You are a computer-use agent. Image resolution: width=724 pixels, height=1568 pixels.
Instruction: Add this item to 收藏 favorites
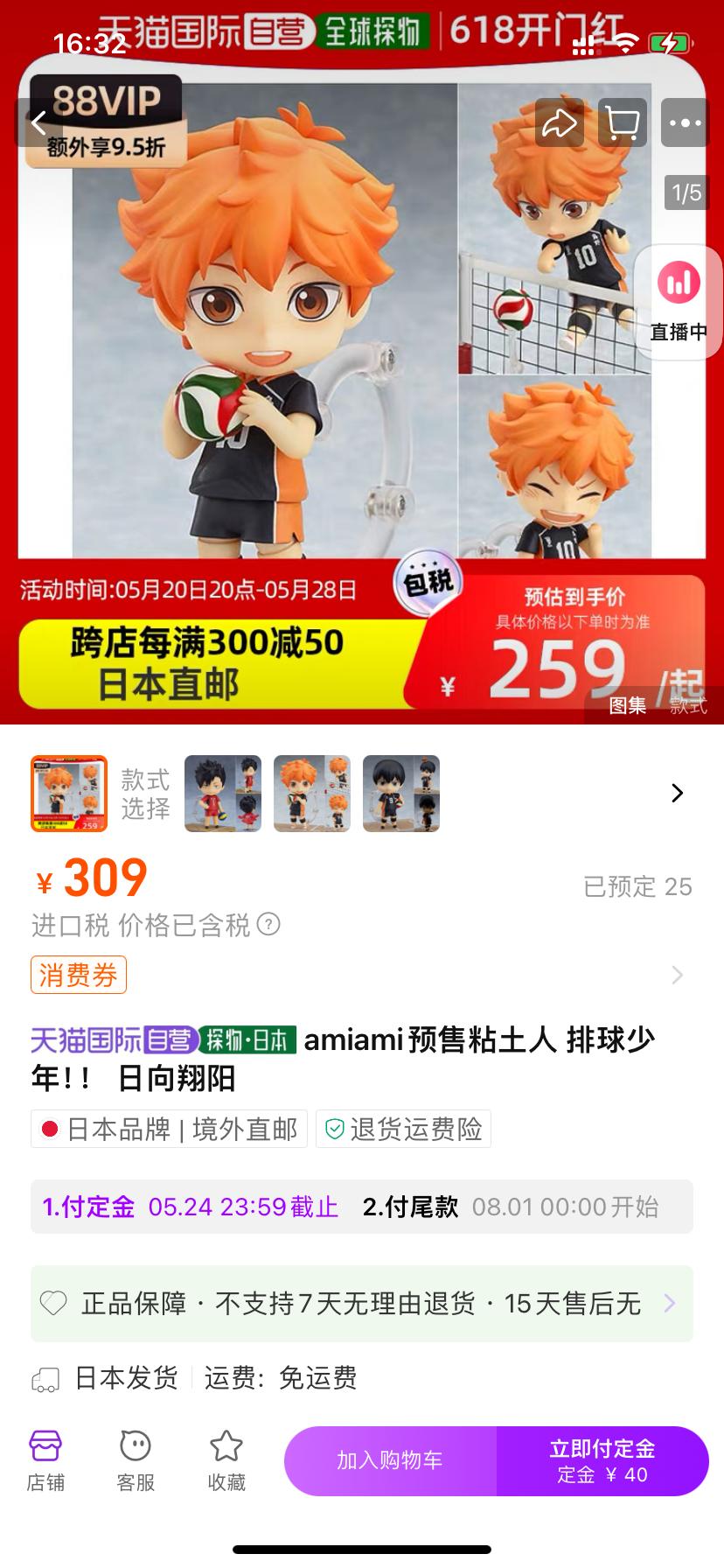[x=226, y=1460]
